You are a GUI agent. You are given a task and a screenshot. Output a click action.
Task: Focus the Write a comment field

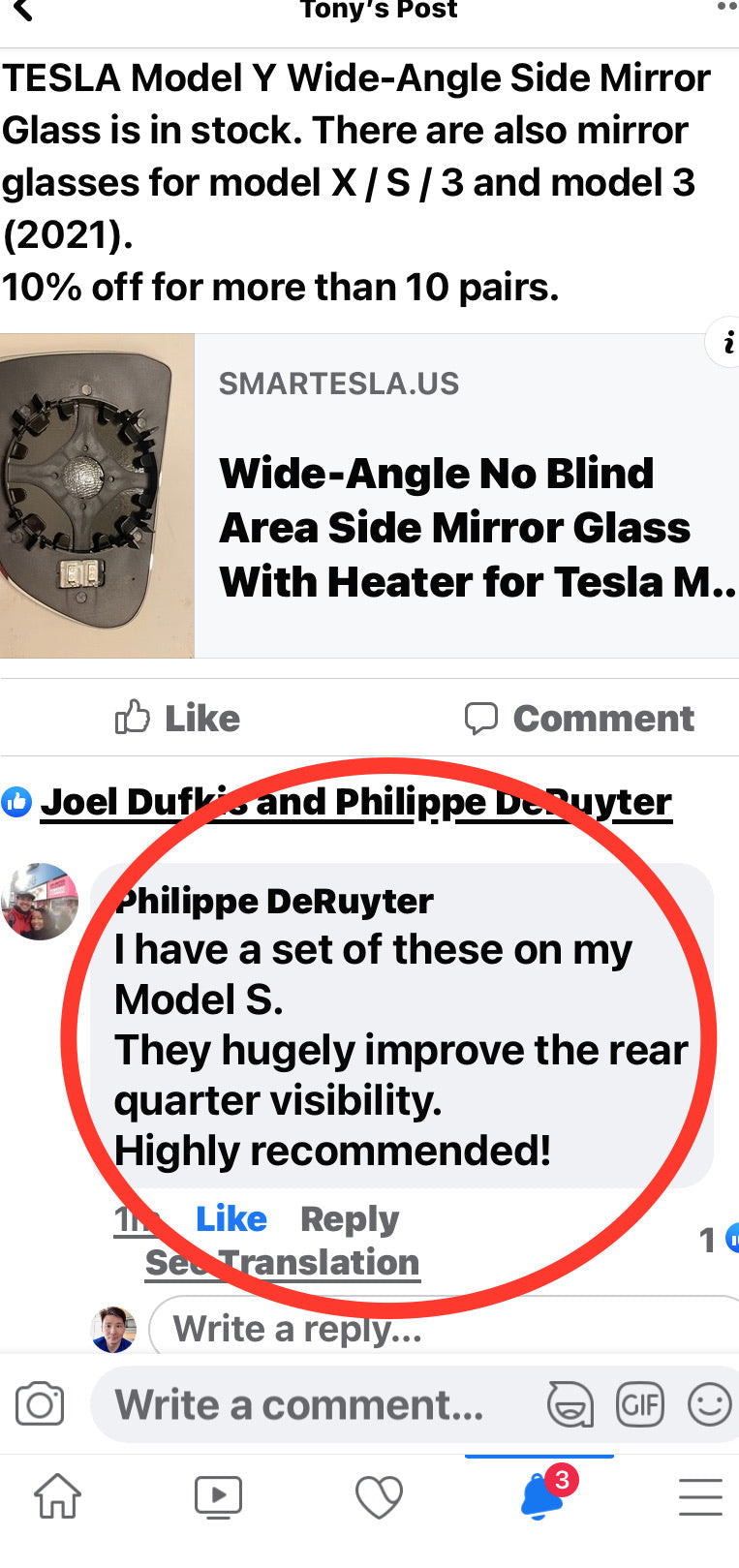300,1405
